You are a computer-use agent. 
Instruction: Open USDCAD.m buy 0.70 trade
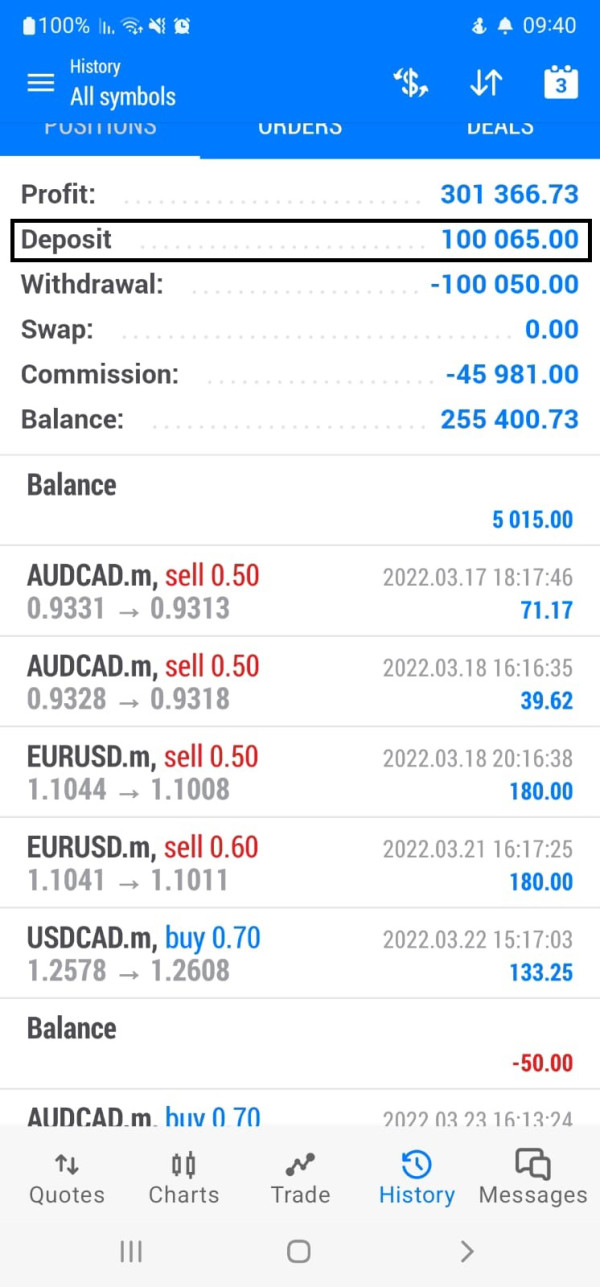(300, 954)
